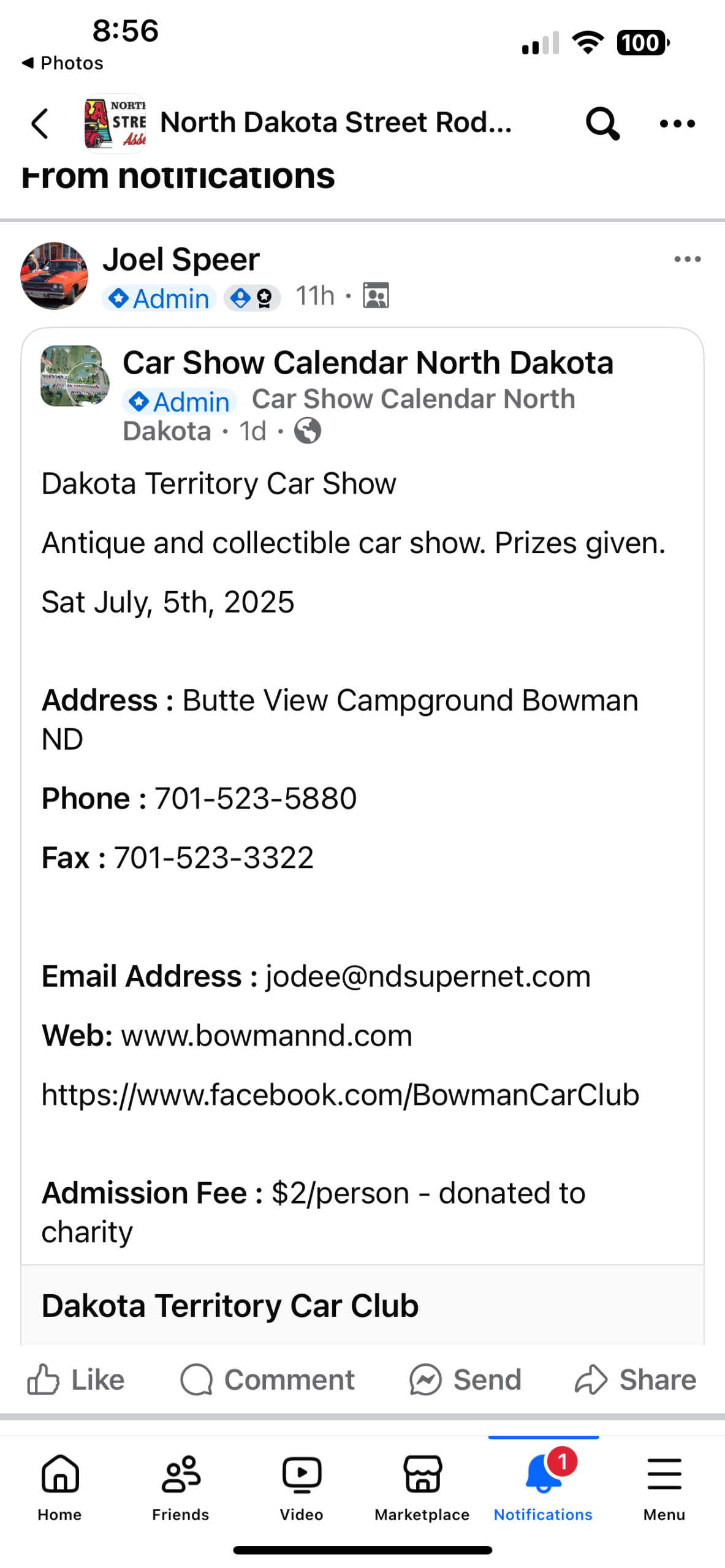Open options menu on Joel Speer's post

point(687,260)
